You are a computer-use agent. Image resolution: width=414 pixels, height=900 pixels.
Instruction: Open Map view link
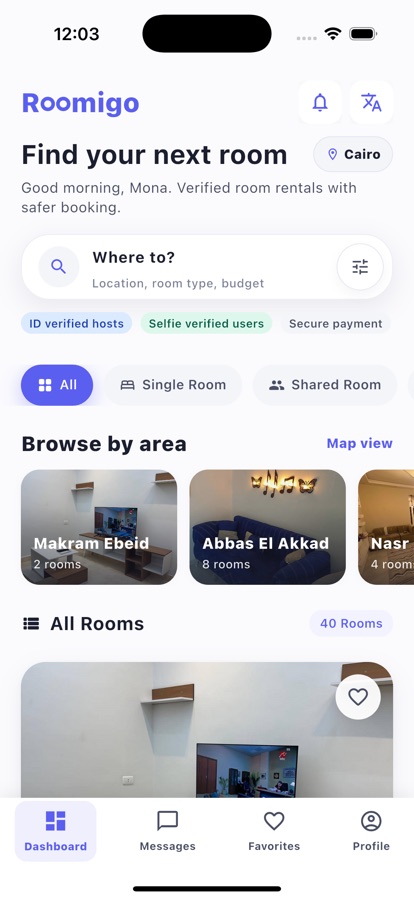[x=359, y=443]
